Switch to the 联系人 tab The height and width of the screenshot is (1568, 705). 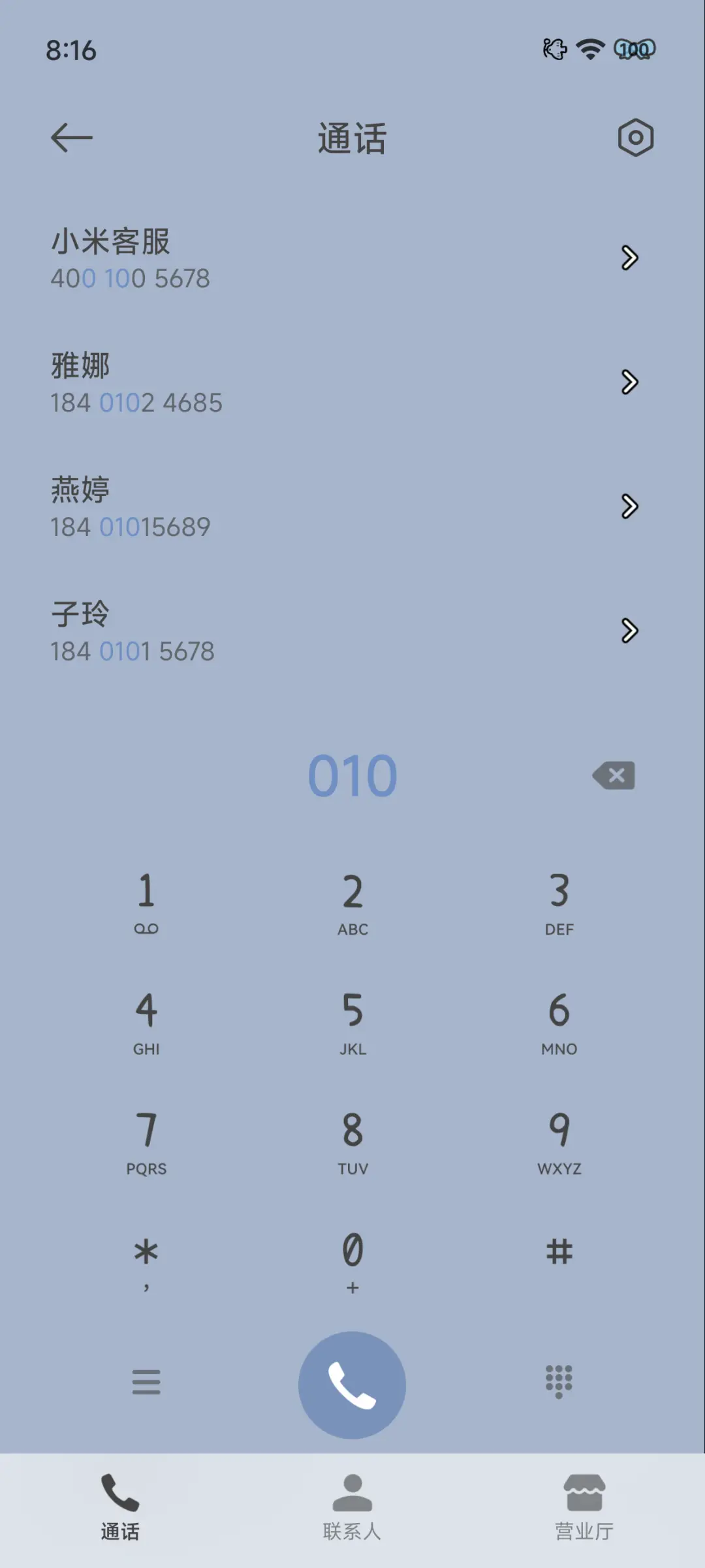[x=352, y=1508]
